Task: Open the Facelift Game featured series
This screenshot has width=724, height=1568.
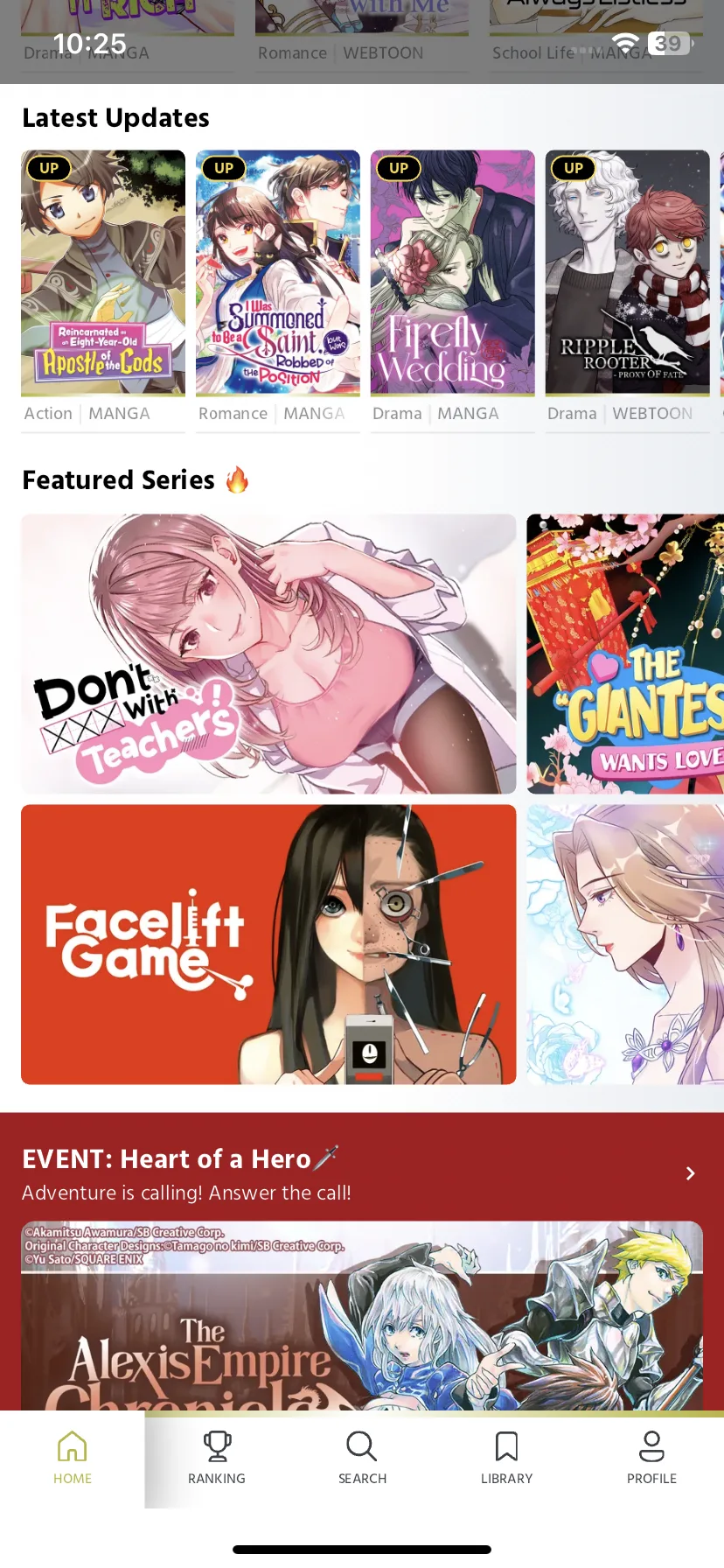Action: click(268, 944)
